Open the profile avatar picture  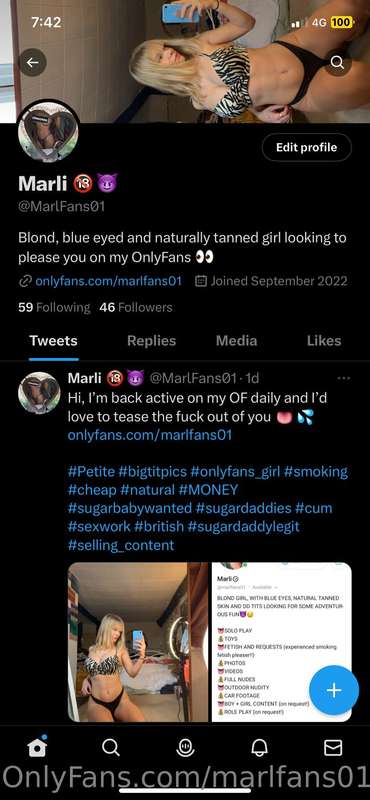48,131
